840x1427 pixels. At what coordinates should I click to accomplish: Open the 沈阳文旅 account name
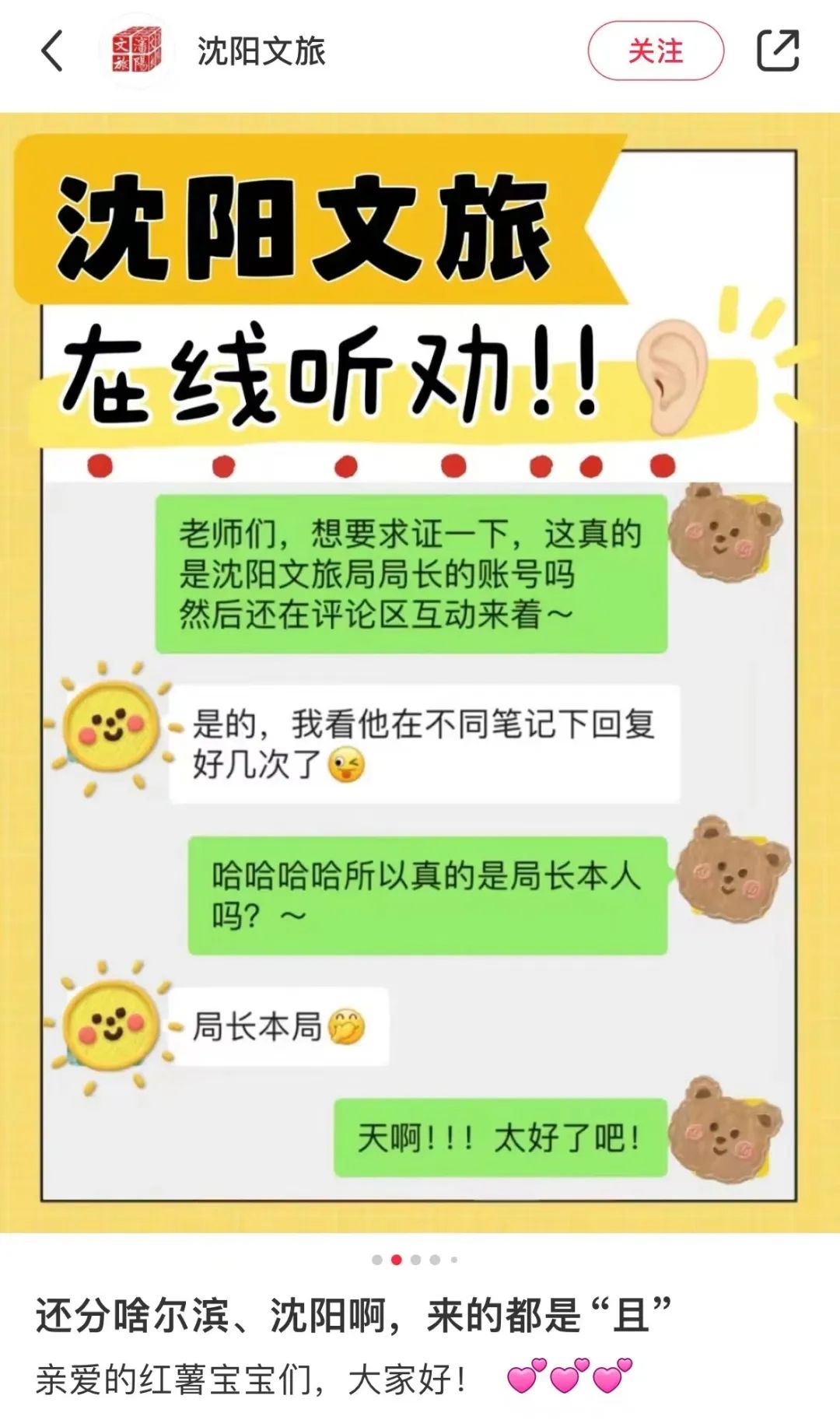click(261, 51)
